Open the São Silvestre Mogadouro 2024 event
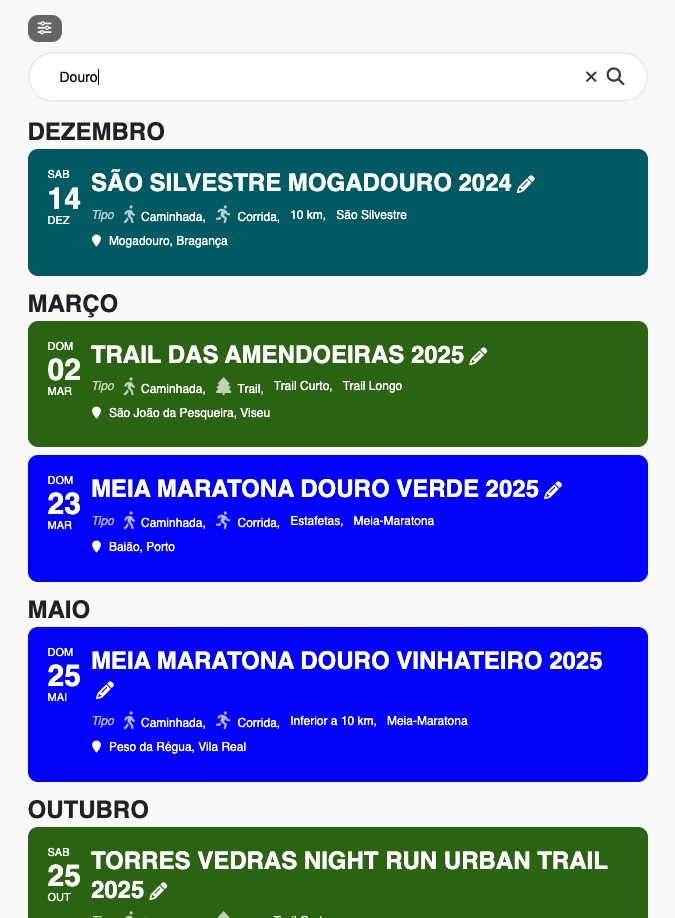Image resolution: width=675 pixels, height=918 pixels. pos(338,213)
